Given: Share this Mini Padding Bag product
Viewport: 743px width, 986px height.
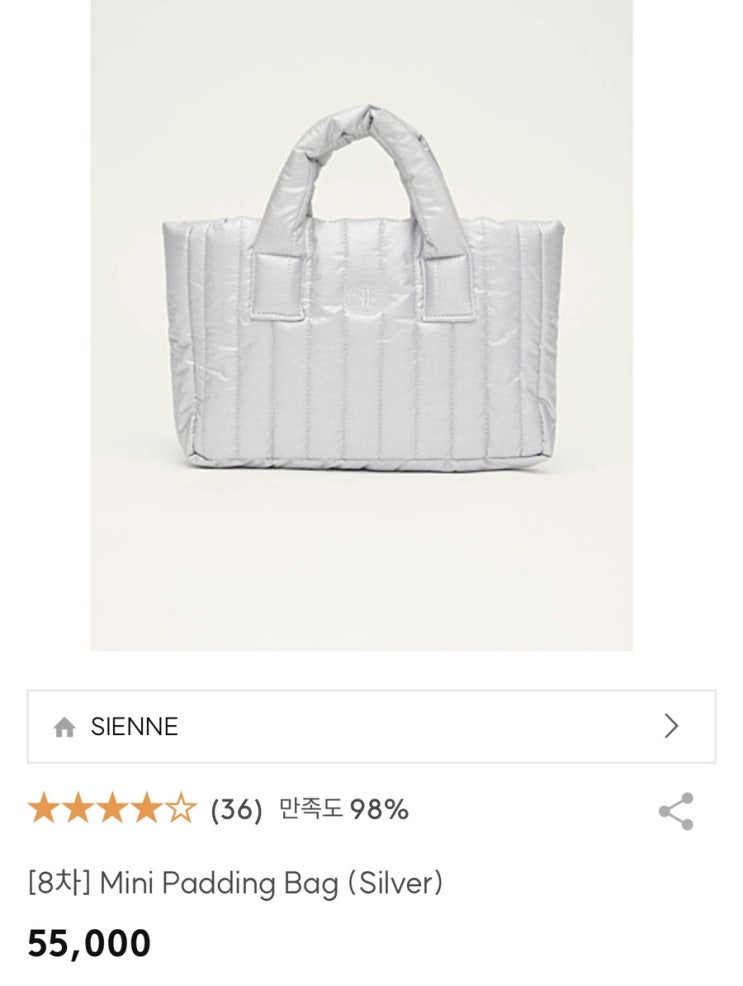Looking at the screenshot, I should point(676,811).
